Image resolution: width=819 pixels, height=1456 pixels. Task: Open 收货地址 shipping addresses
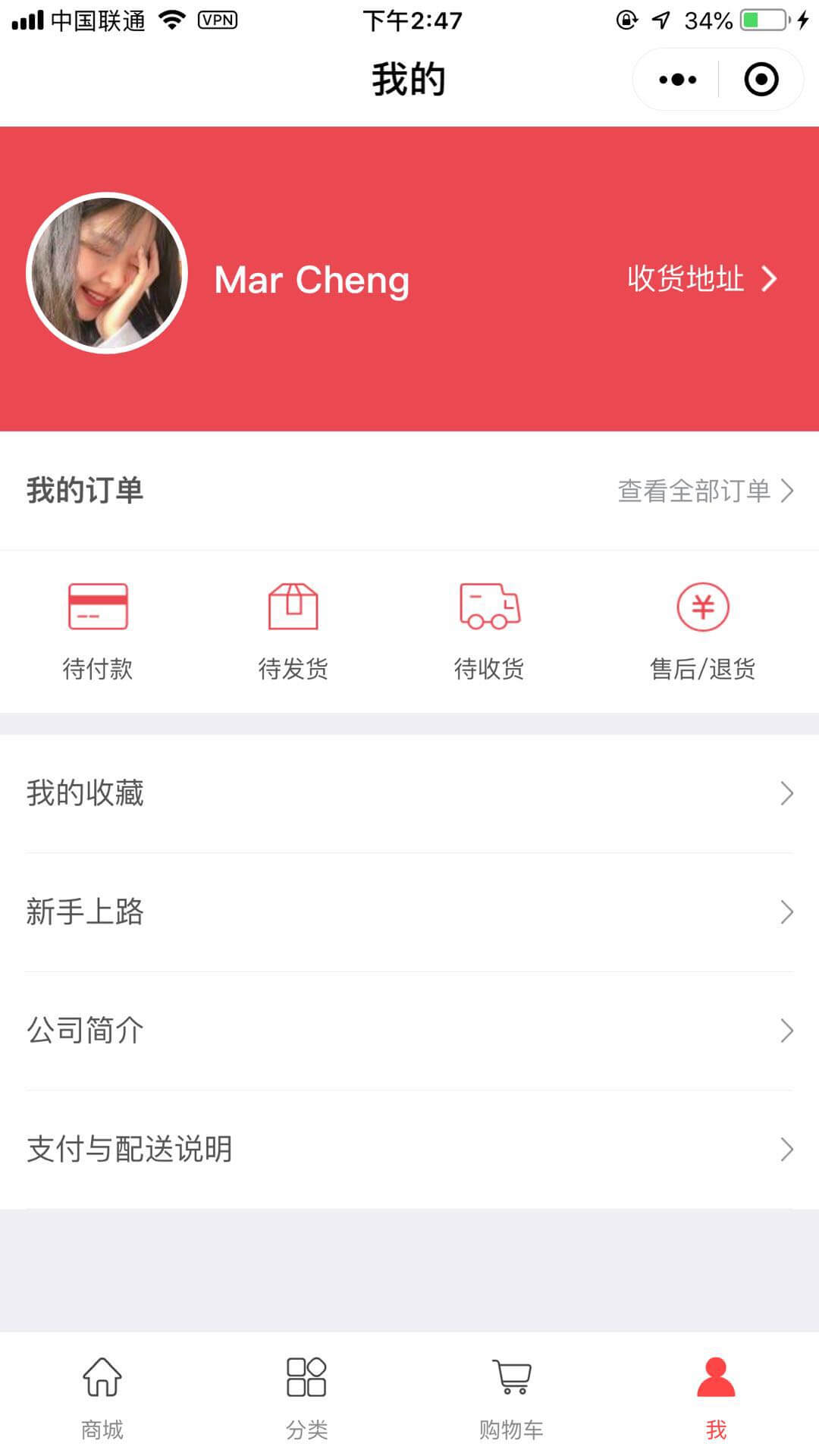[701, 279]
